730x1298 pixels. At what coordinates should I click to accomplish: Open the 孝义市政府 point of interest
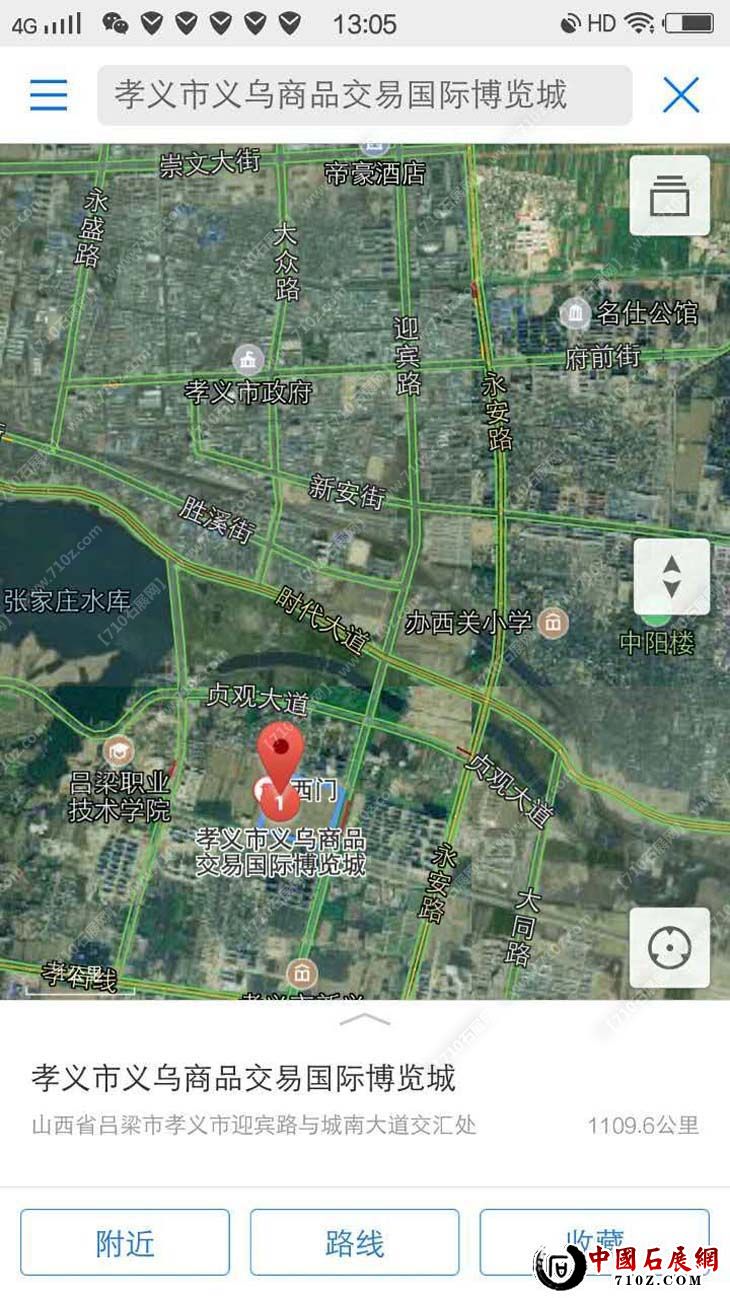(x=248, y=360)
